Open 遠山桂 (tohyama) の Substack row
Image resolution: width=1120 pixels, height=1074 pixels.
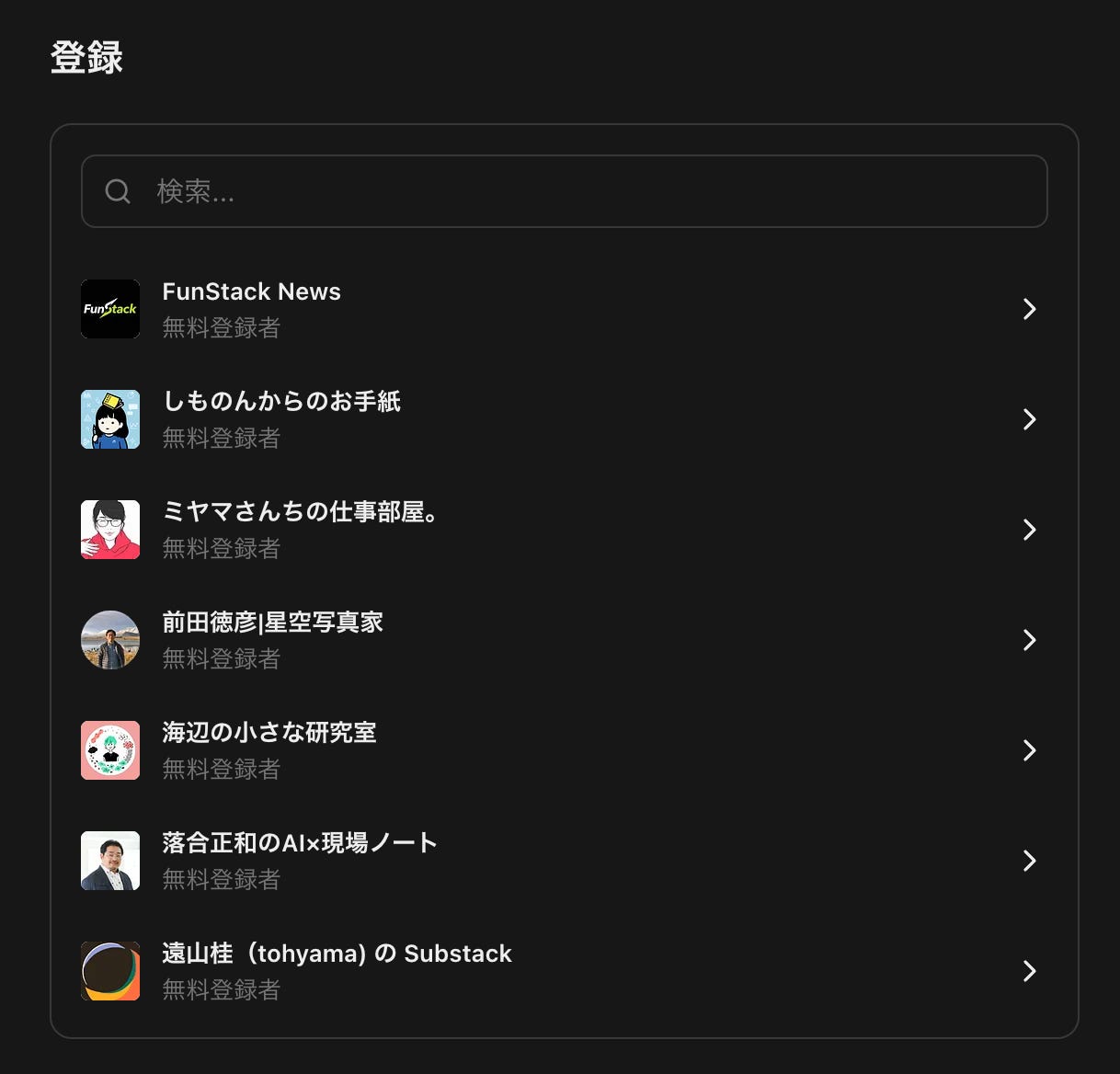(x=564, y=971)
